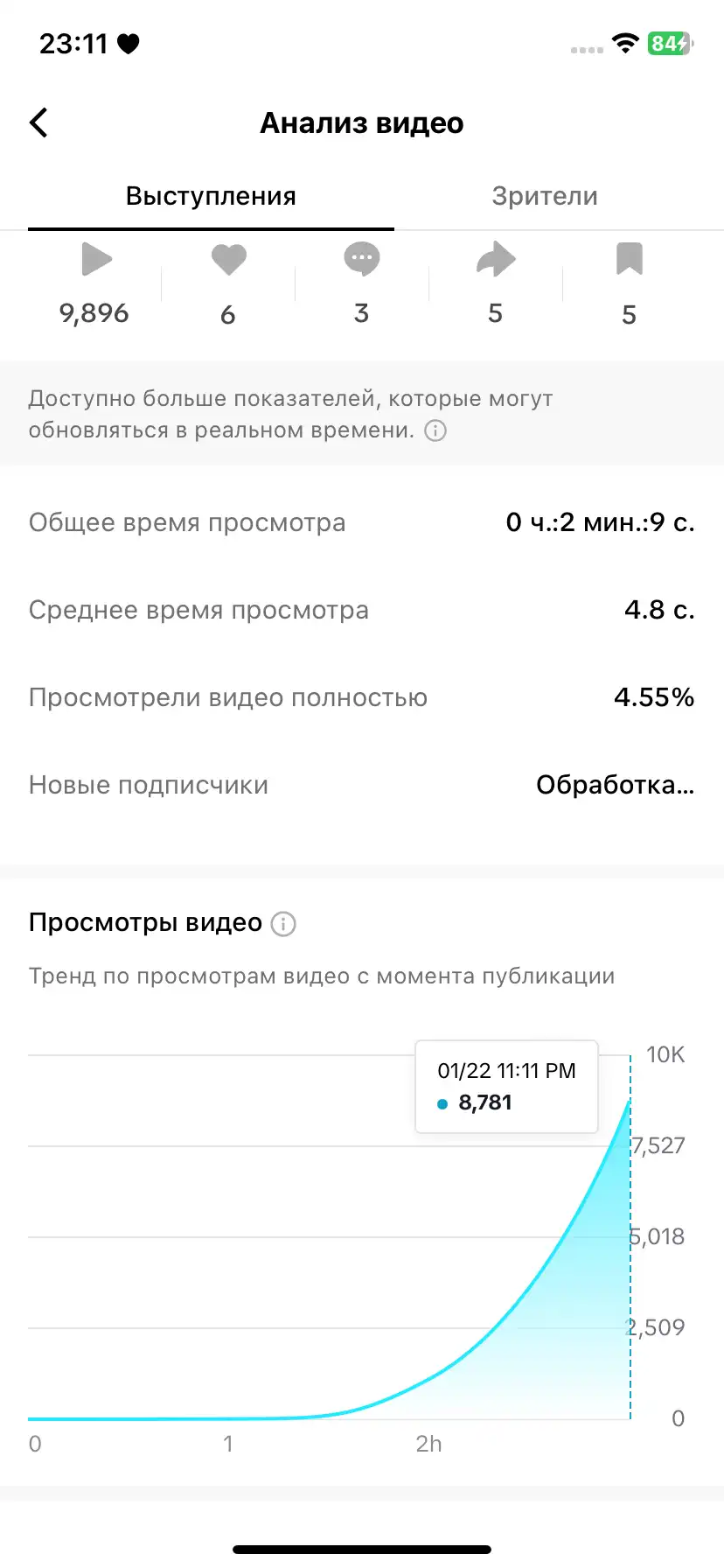Open the info icon beside real-time metrics notice

point(435,430)
